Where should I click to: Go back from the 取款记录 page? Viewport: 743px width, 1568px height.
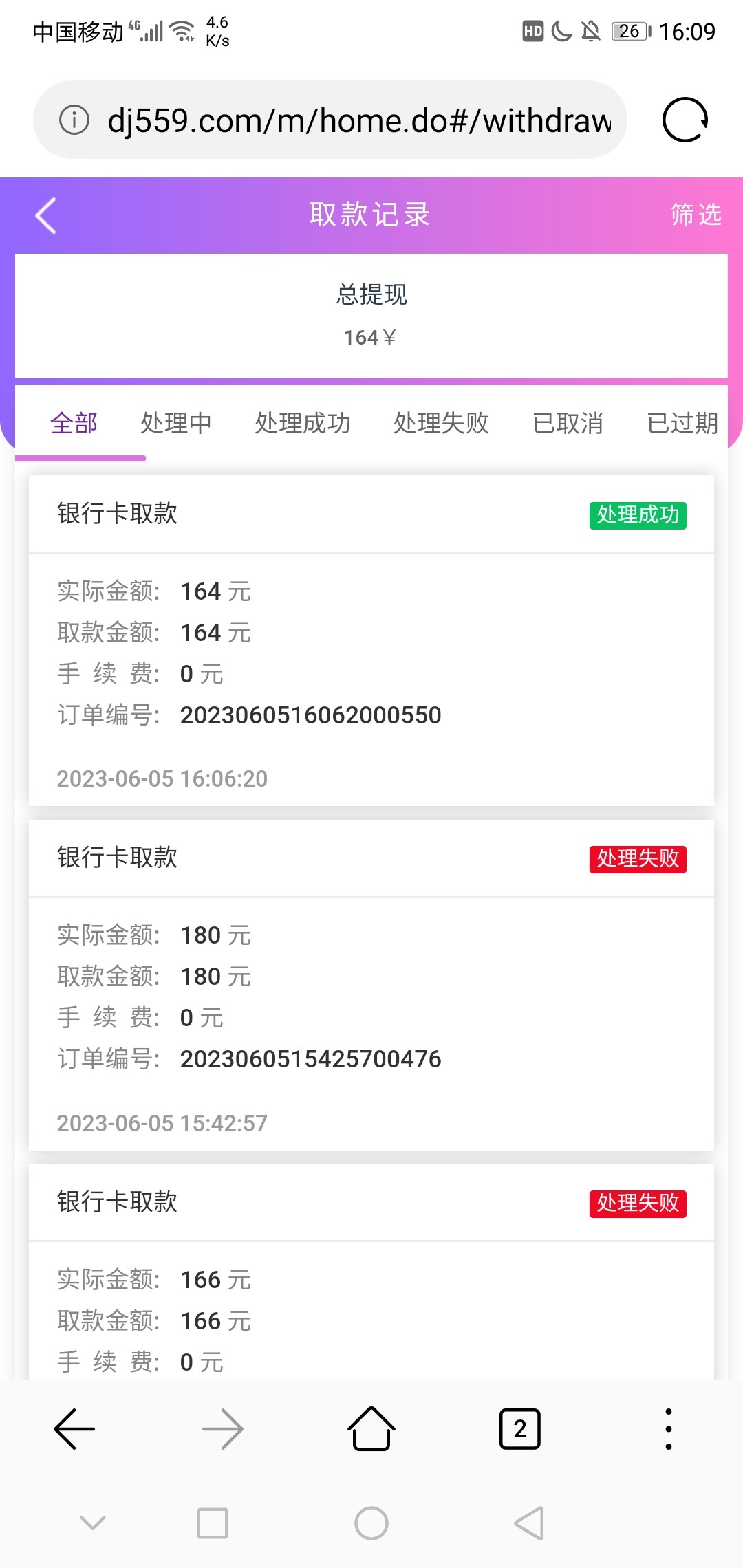pos(46,216)
